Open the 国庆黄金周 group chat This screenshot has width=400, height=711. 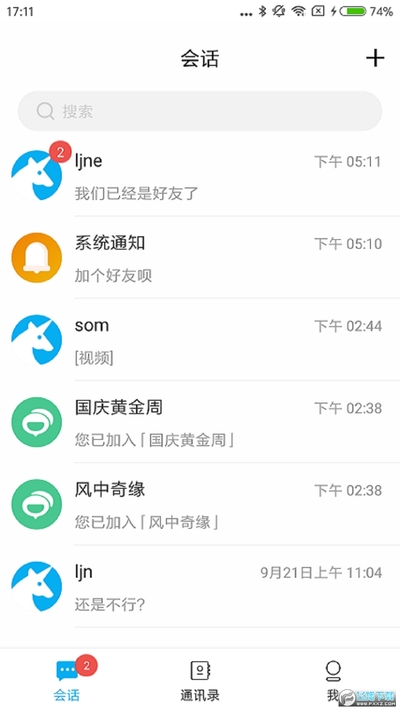pyautogui.click(x=200, y=422)
